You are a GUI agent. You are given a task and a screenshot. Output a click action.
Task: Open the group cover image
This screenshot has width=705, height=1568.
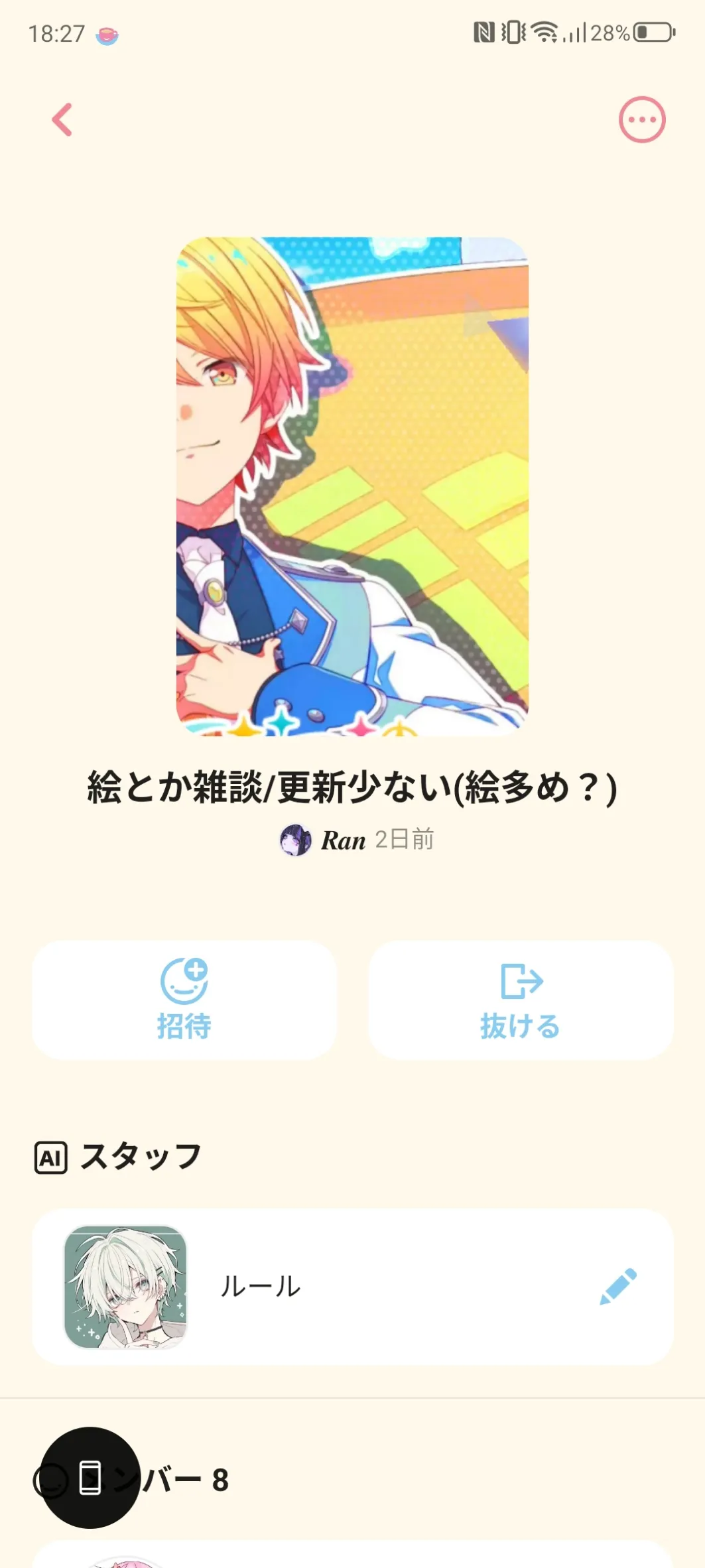click(x=352, y=486)
